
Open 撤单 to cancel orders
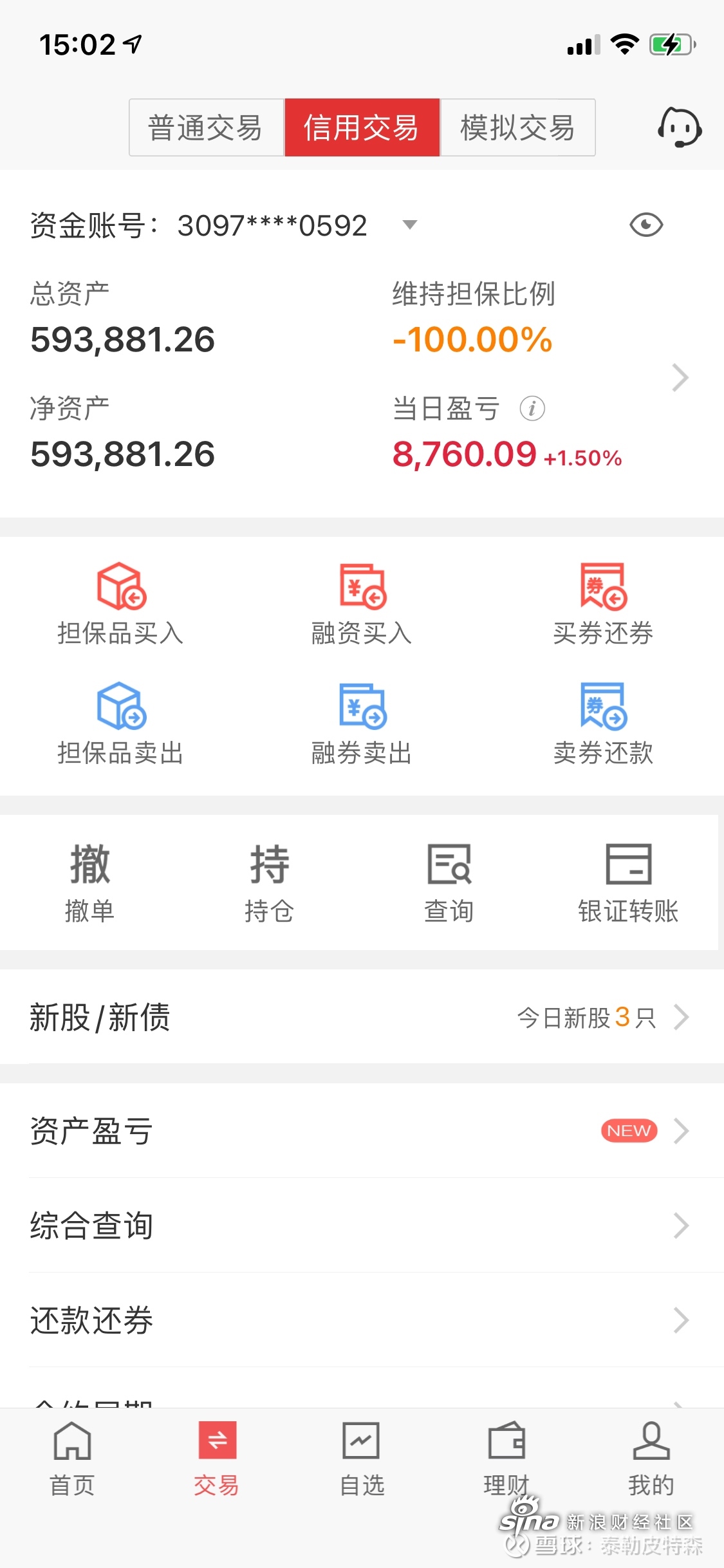click(90, 882)
